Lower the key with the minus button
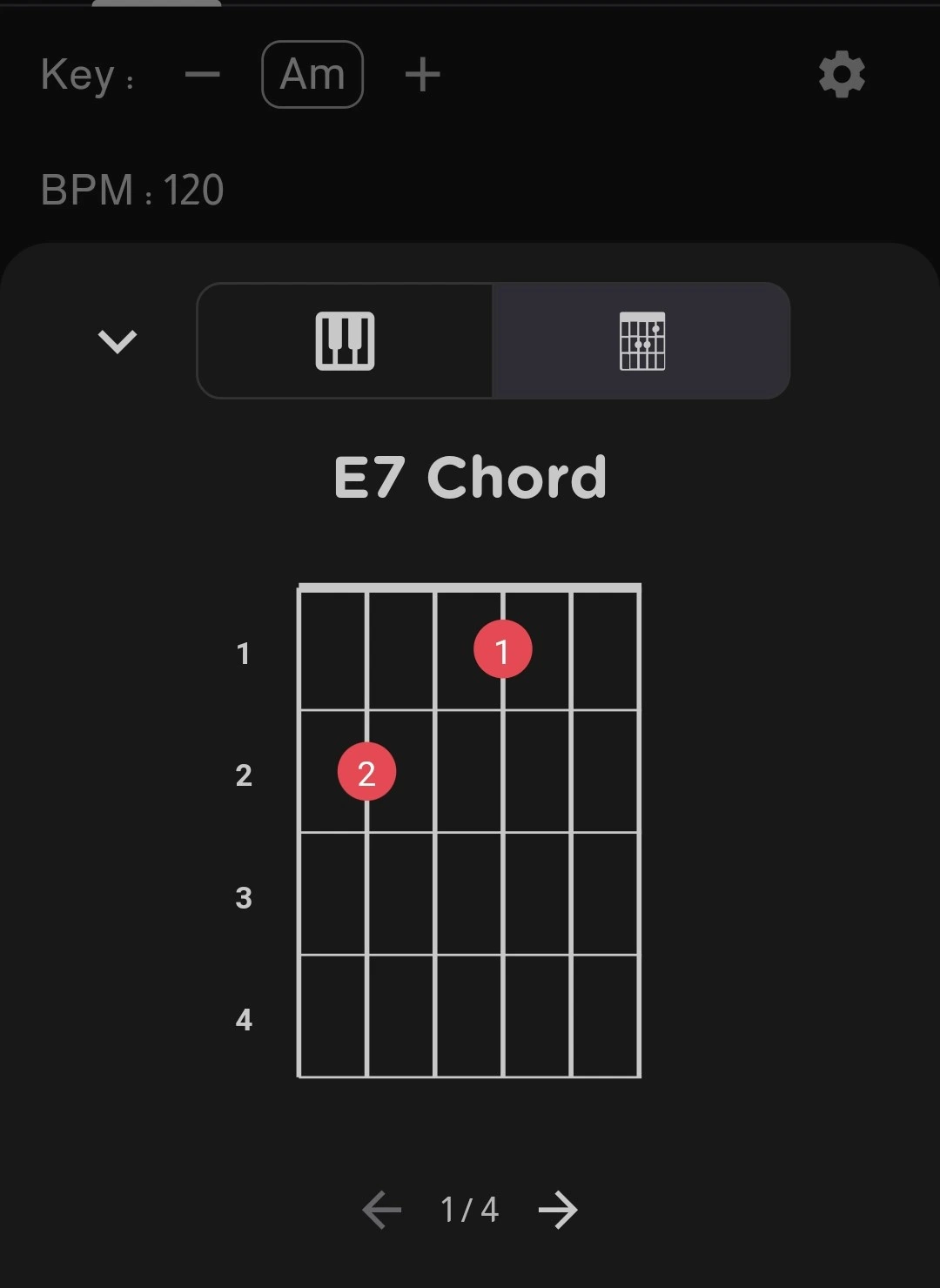Image resolution: width=940 pixels, height=1288 pixels. 202,75
